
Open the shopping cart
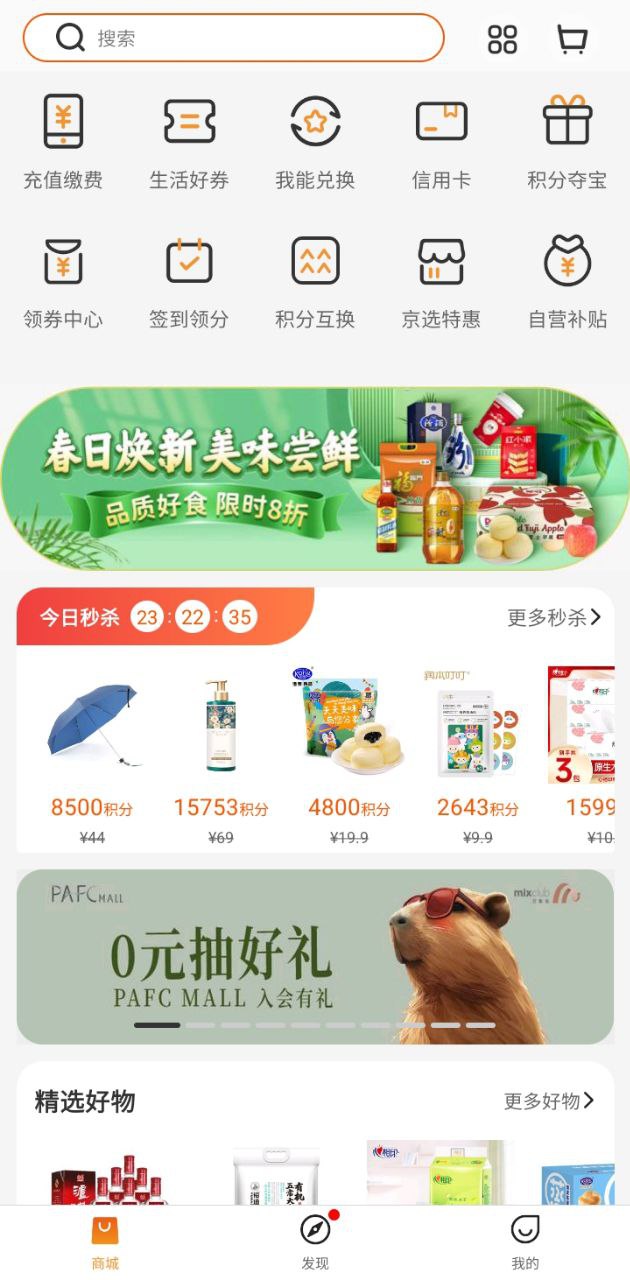(572, 39)
